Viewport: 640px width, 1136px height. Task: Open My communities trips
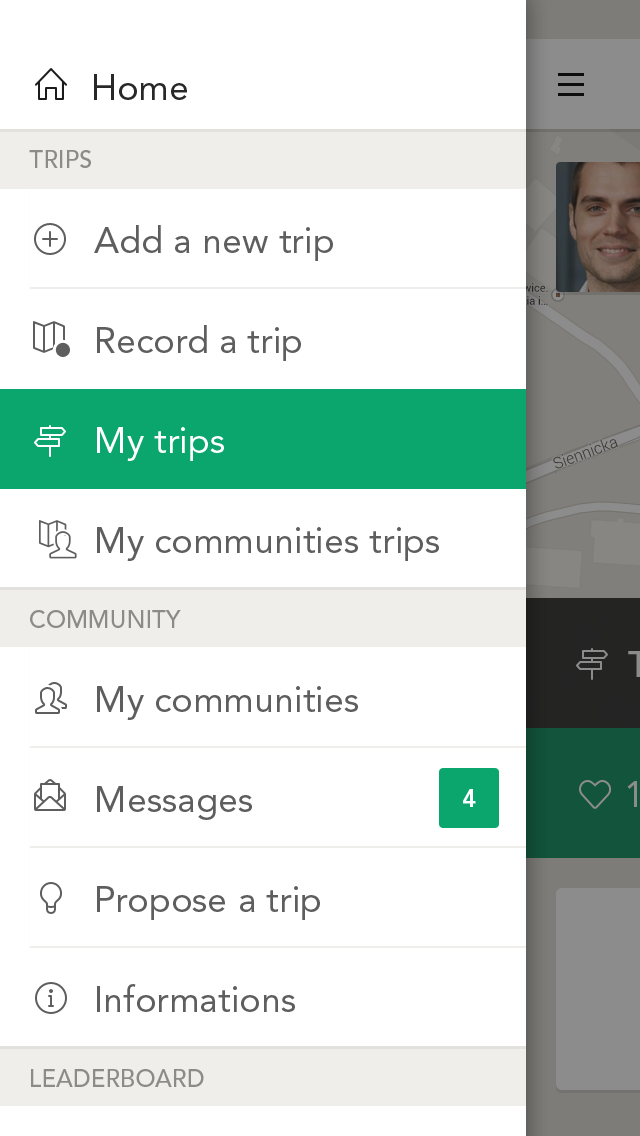pyautogui.click(x=262, y=540)
